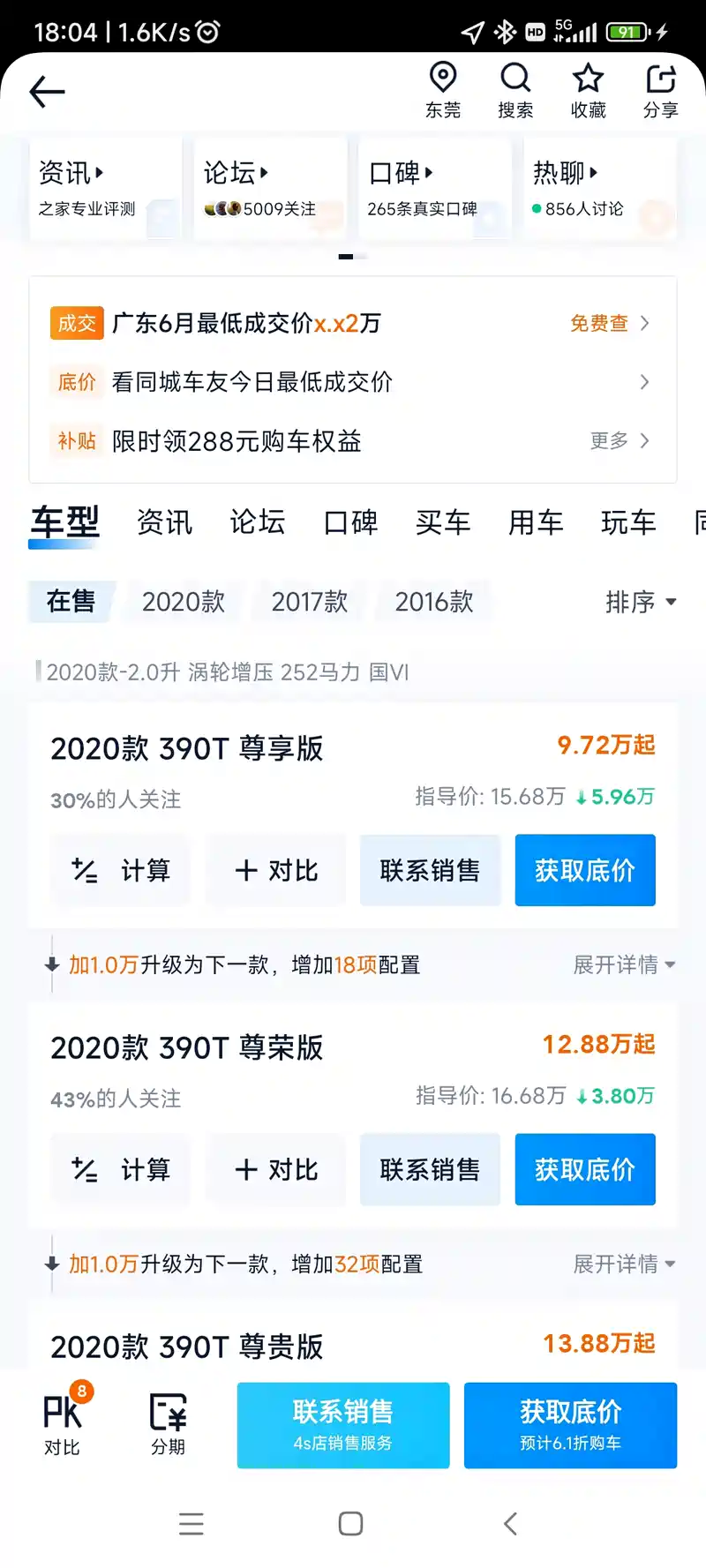
Task: Open the 搜索 search icon
Action: (x=515, y=90)
